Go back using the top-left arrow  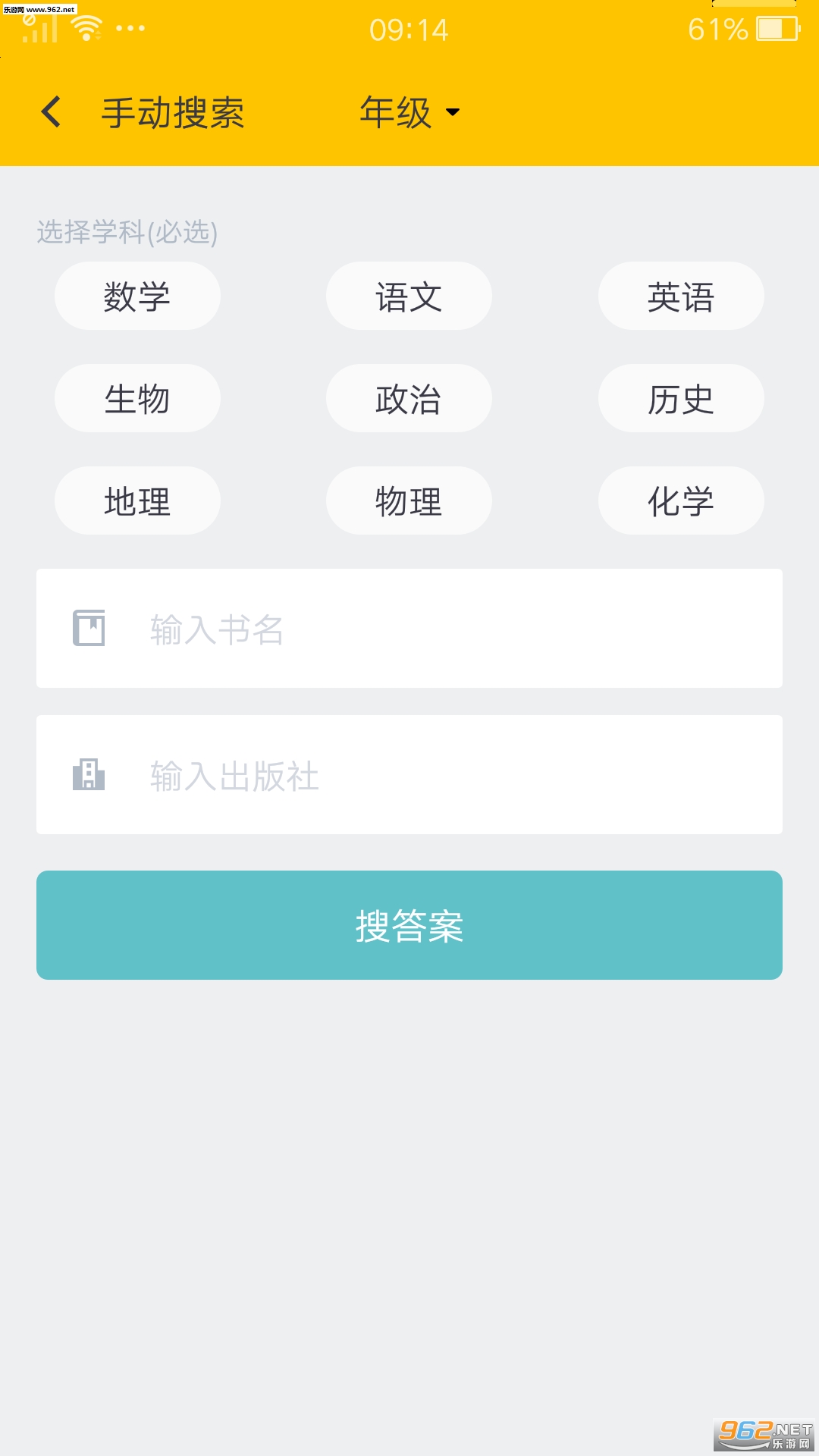click(x=52, y=112)
